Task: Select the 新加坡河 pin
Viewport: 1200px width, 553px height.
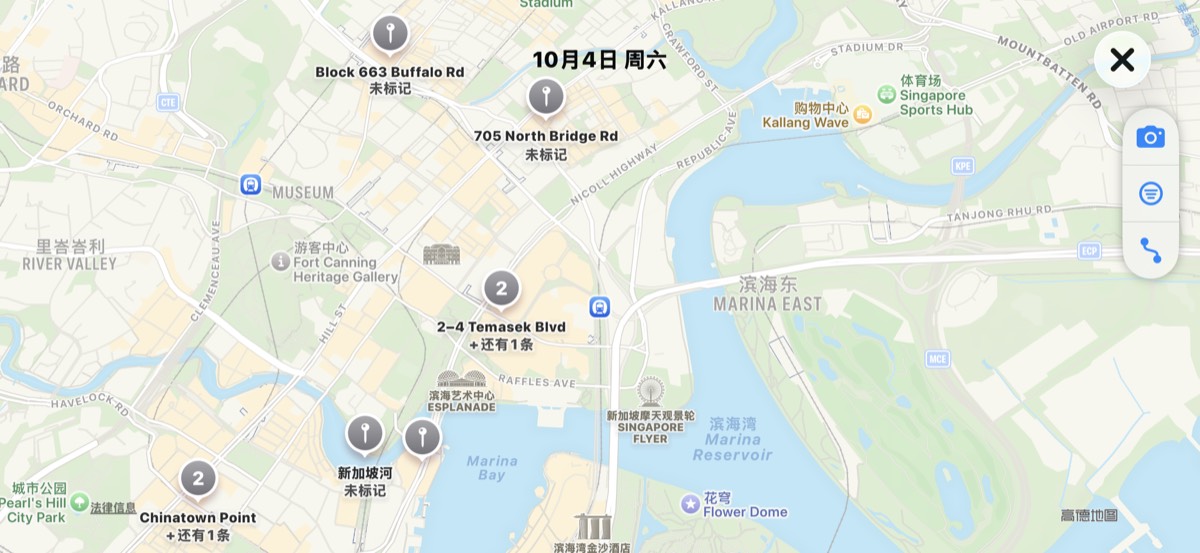Action: coord(364,435)
